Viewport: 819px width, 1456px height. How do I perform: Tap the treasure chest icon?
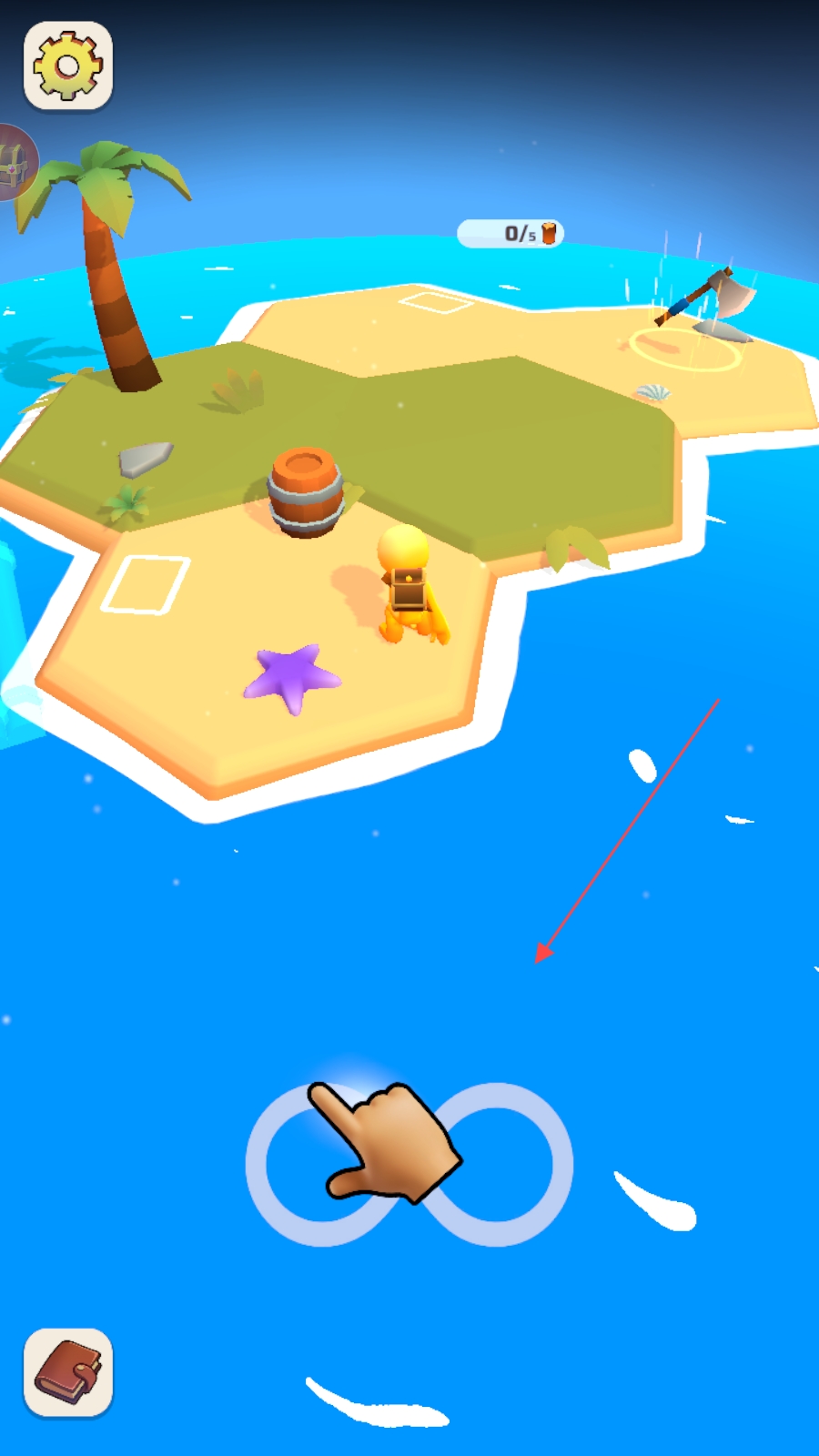pos(15,164)
